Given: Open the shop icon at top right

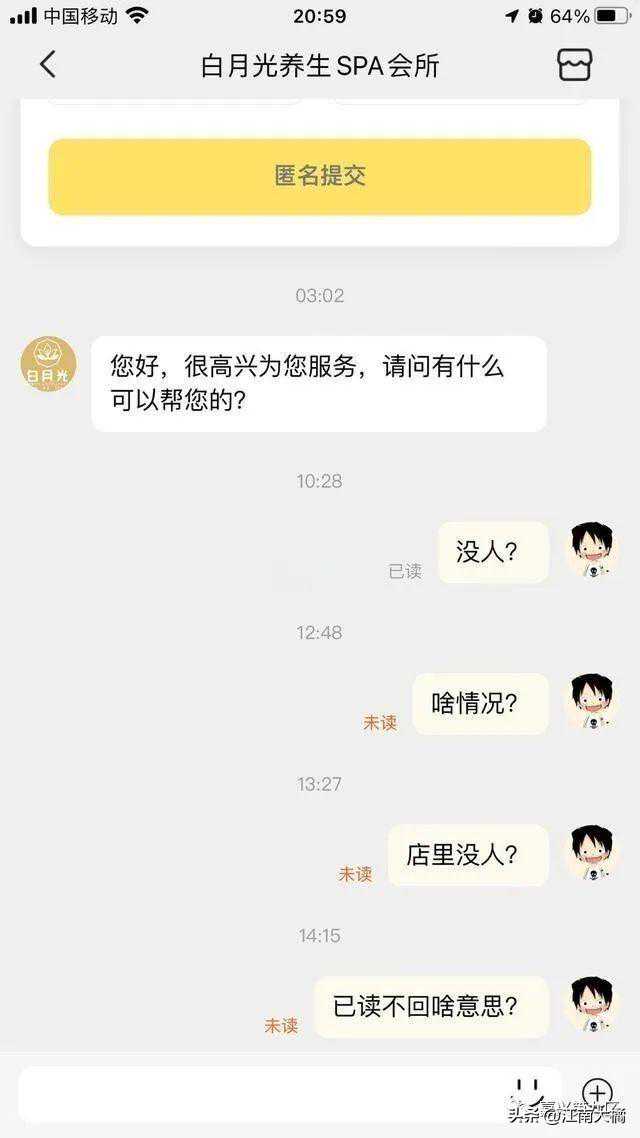Looking at the screenshot, I should point(574,65).
